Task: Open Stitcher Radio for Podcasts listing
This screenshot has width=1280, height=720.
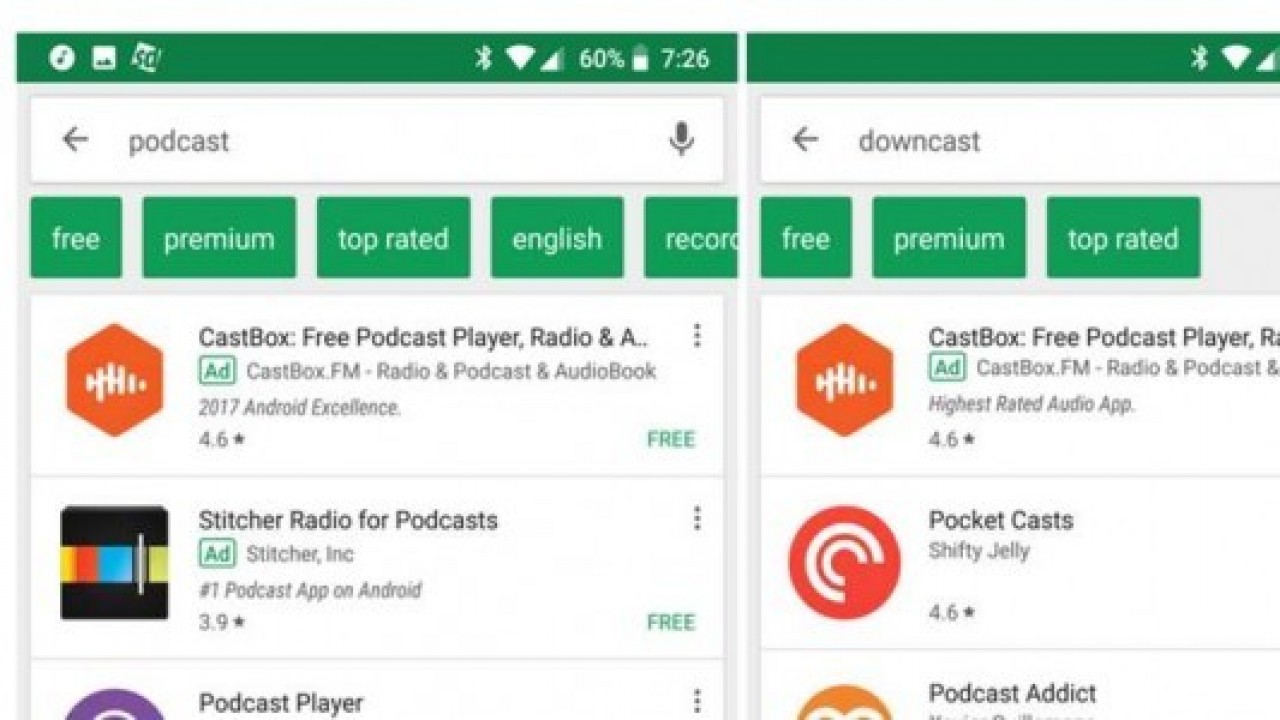Action: pyautogui.click(x=377, y=567)
